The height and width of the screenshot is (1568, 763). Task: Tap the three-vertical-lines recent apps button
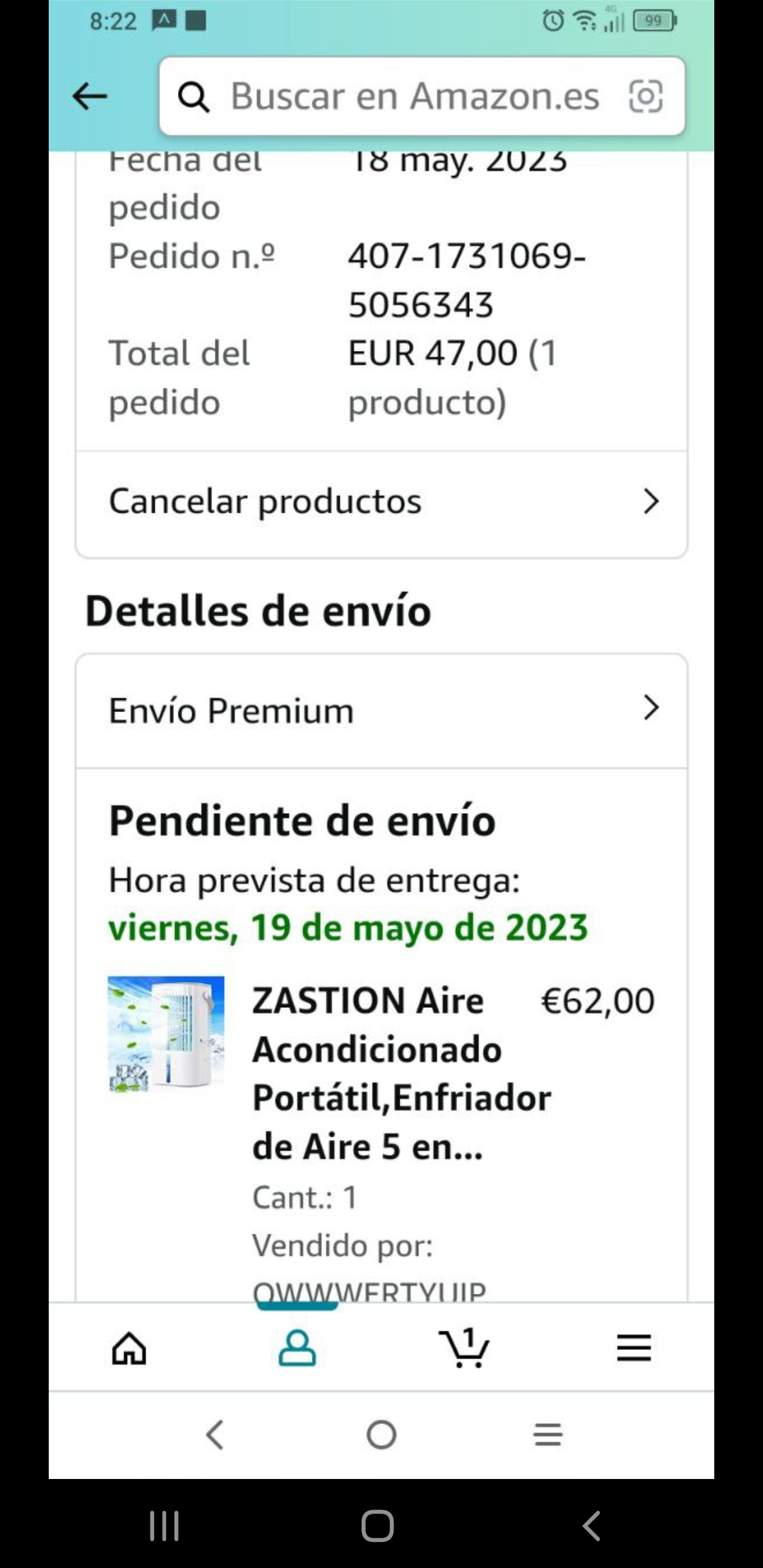(x=165, y=1526)
